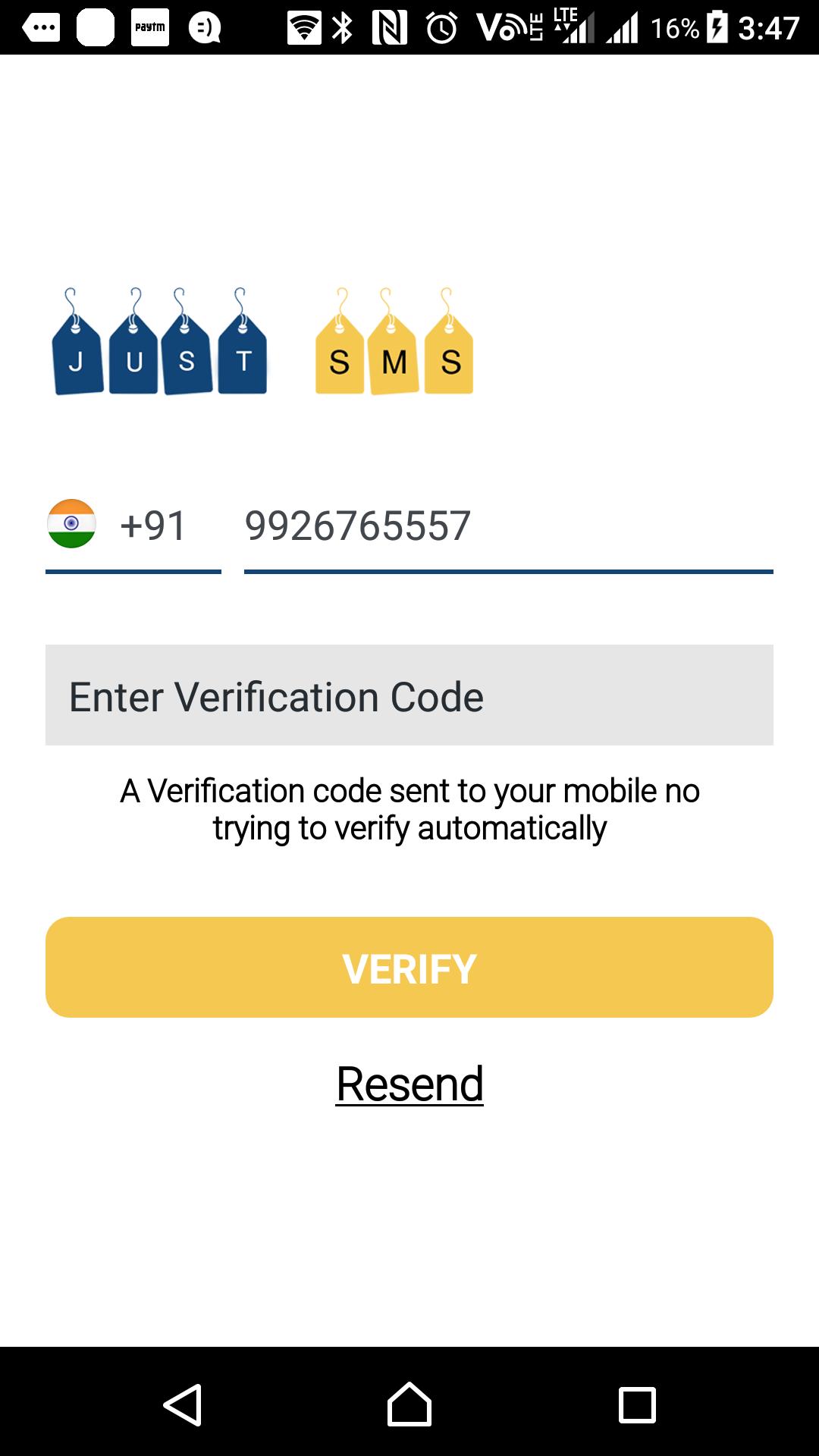Viewport: 819px width, 1456px height.
Task: Go back using the system back button
Action: 182,1404
